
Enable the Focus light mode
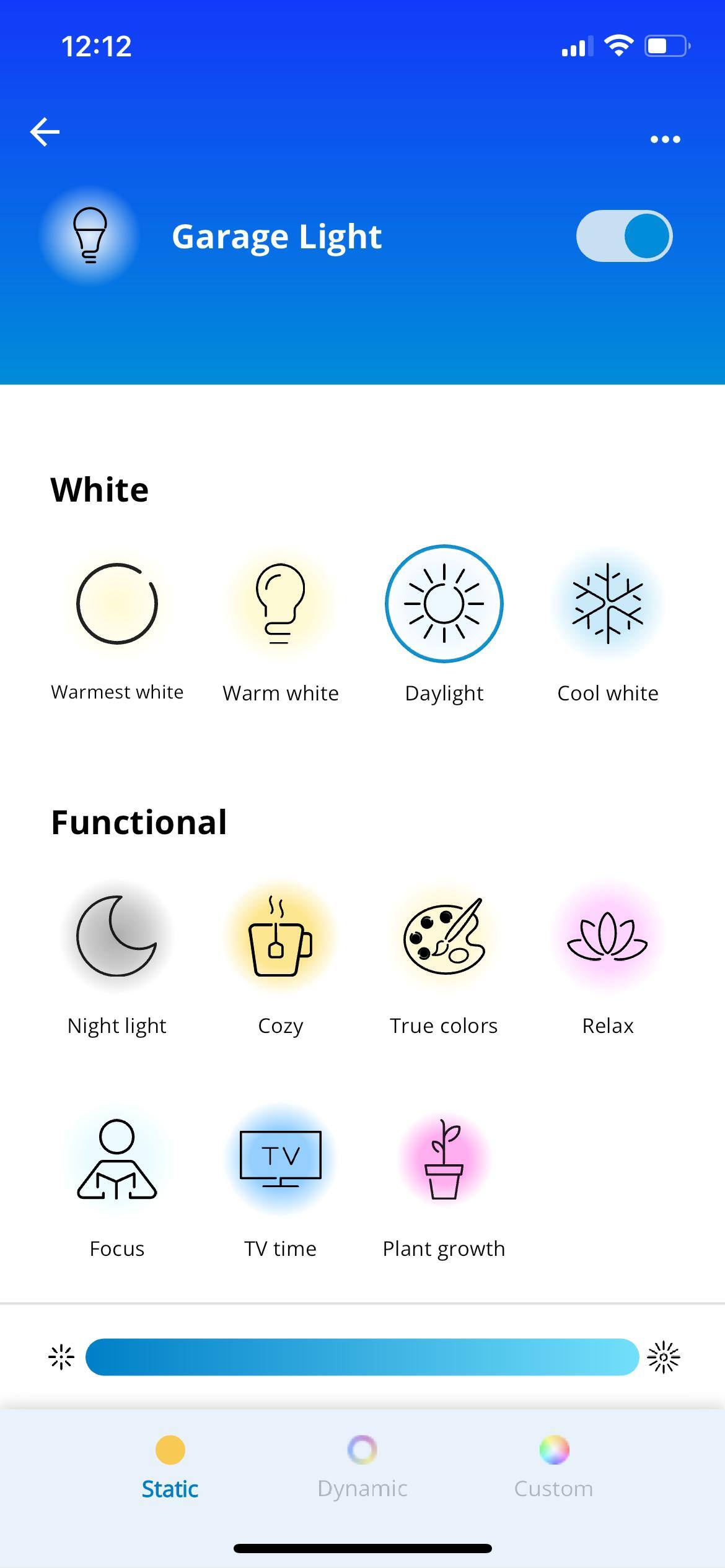(x=117, y=1159)
